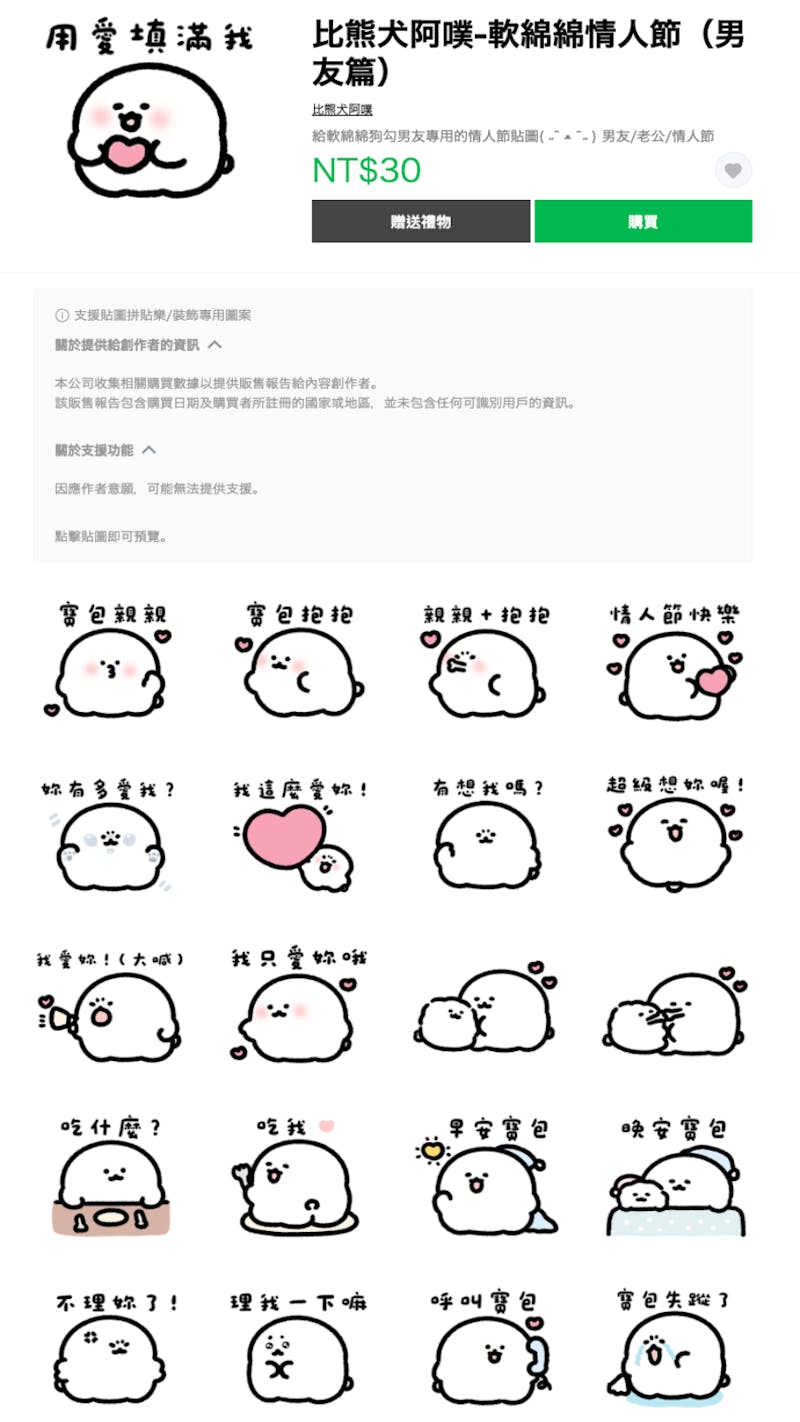Preview the 我只愛妳哦 sticker
800x1422 pixels.
(x=298, y=1007)
